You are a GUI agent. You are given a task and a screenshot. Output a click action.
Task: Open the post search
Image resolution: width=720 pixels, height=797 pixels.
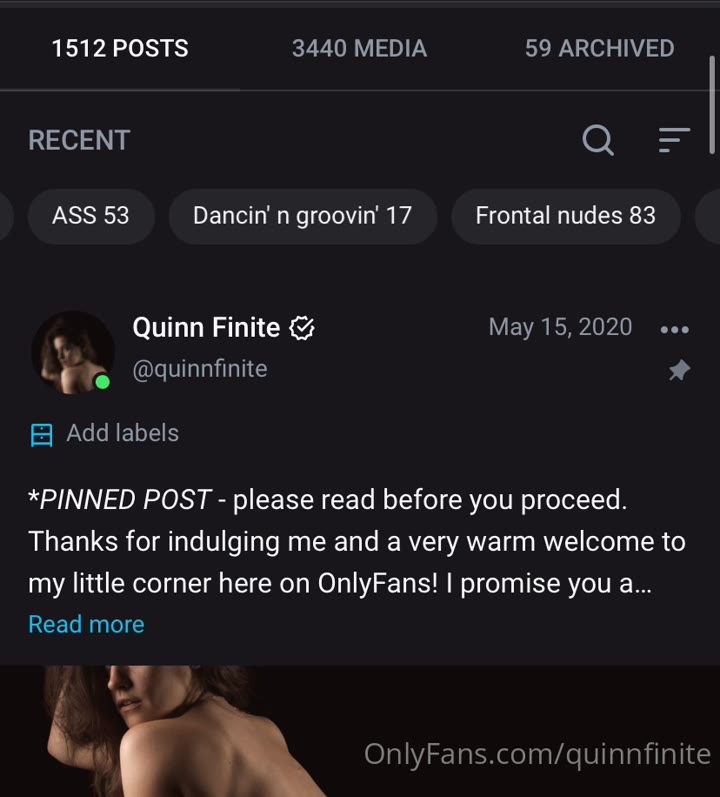(598, 141)
